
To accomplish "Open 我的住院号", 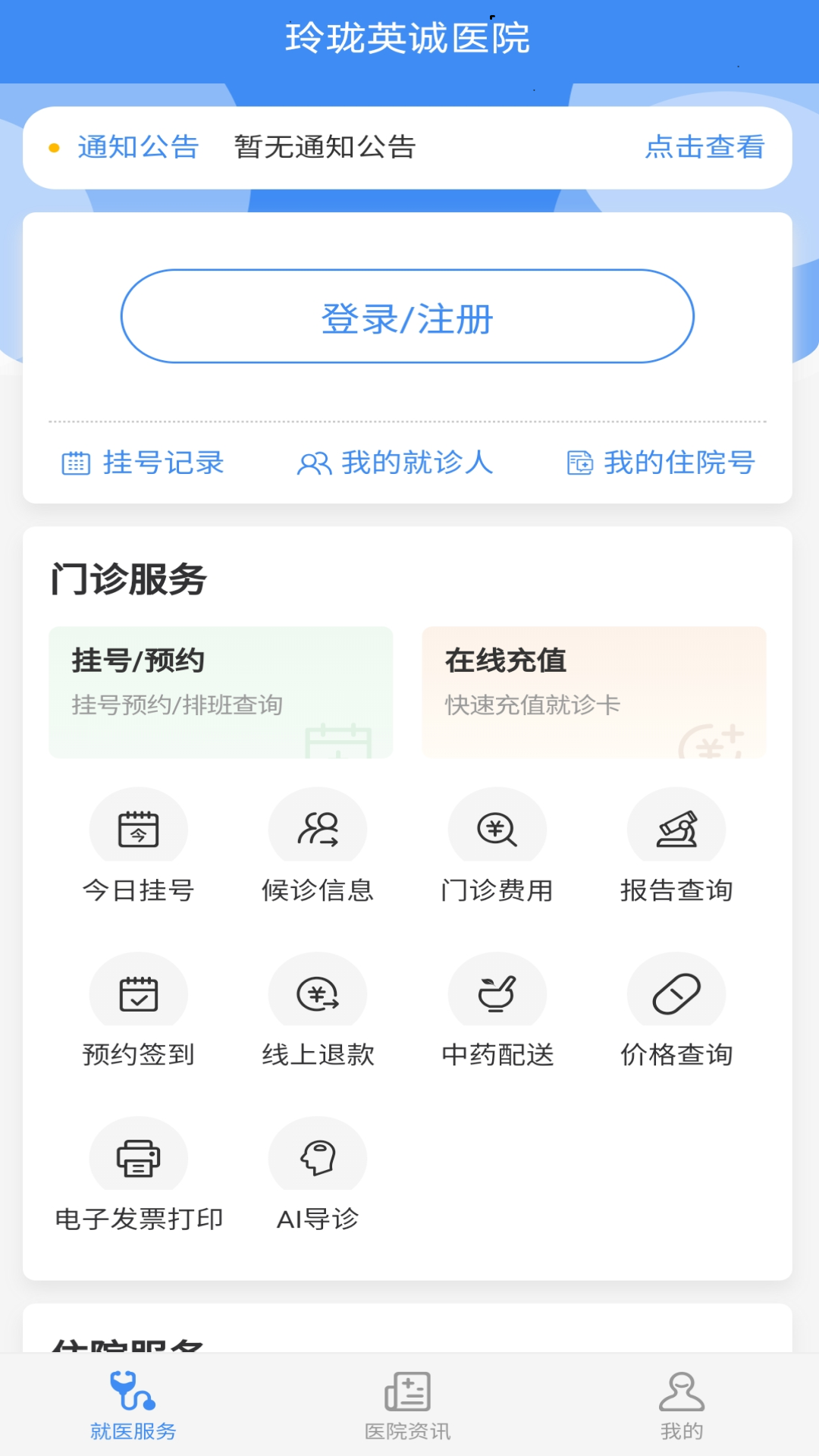I will [x=661, y=463].
